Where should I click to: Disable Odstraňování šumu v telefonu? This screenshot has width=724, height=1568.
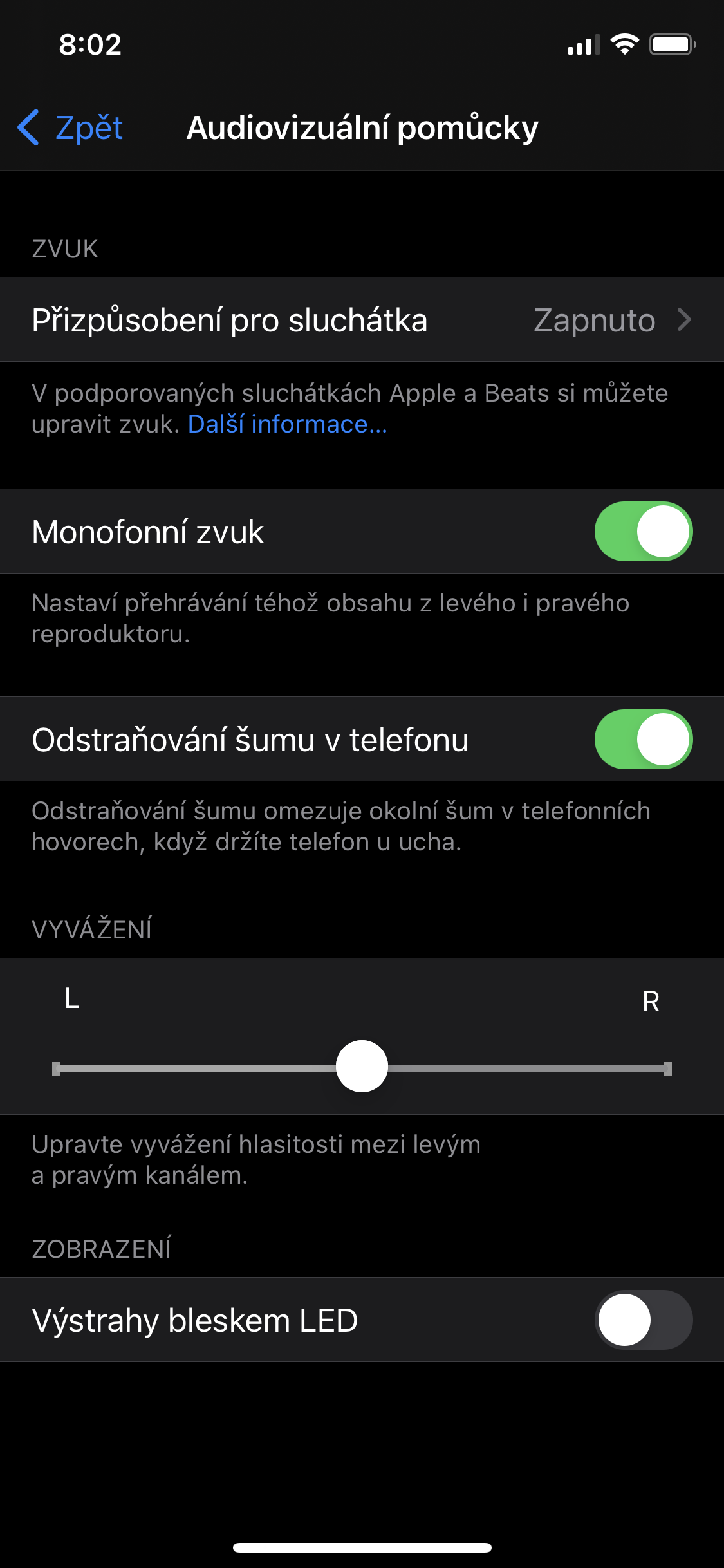coord(643,740)
